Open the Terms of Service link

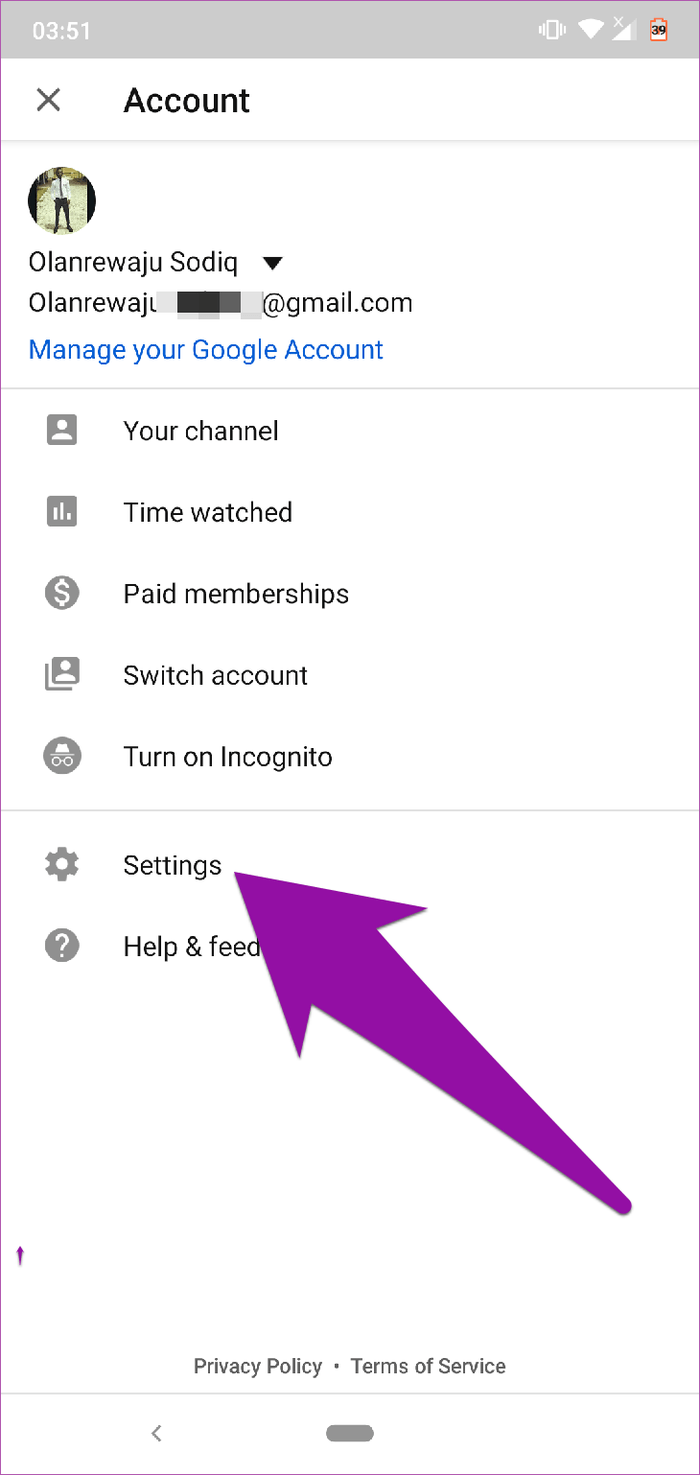(428, 1366)
